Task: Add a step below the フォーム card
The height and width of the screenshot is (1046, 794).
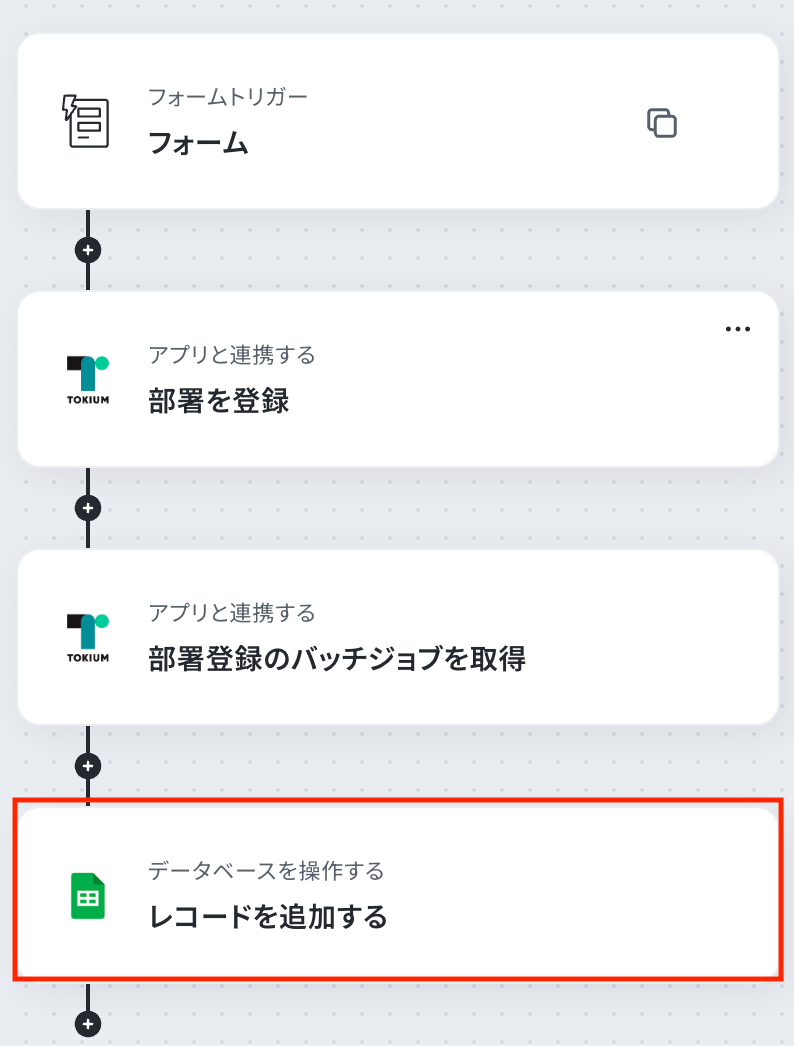Action: [x=88, y=249]
